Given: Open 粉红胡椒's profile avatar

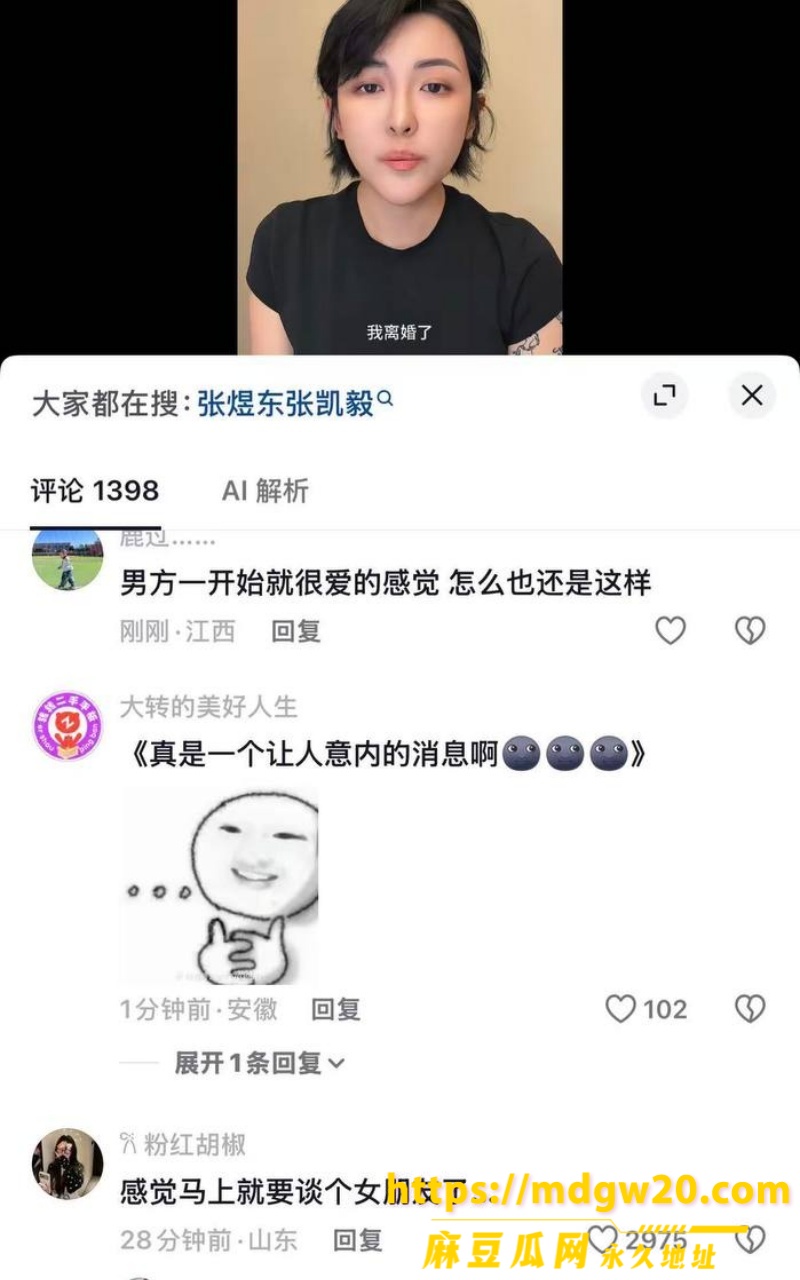Looking at the screenshot, I should (67, 1165).
